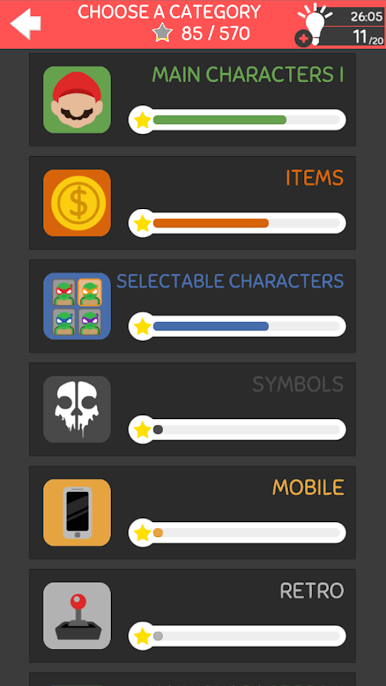Select the Items category
Viewport: 386px width, 686px height.
(x=193, y=203)
